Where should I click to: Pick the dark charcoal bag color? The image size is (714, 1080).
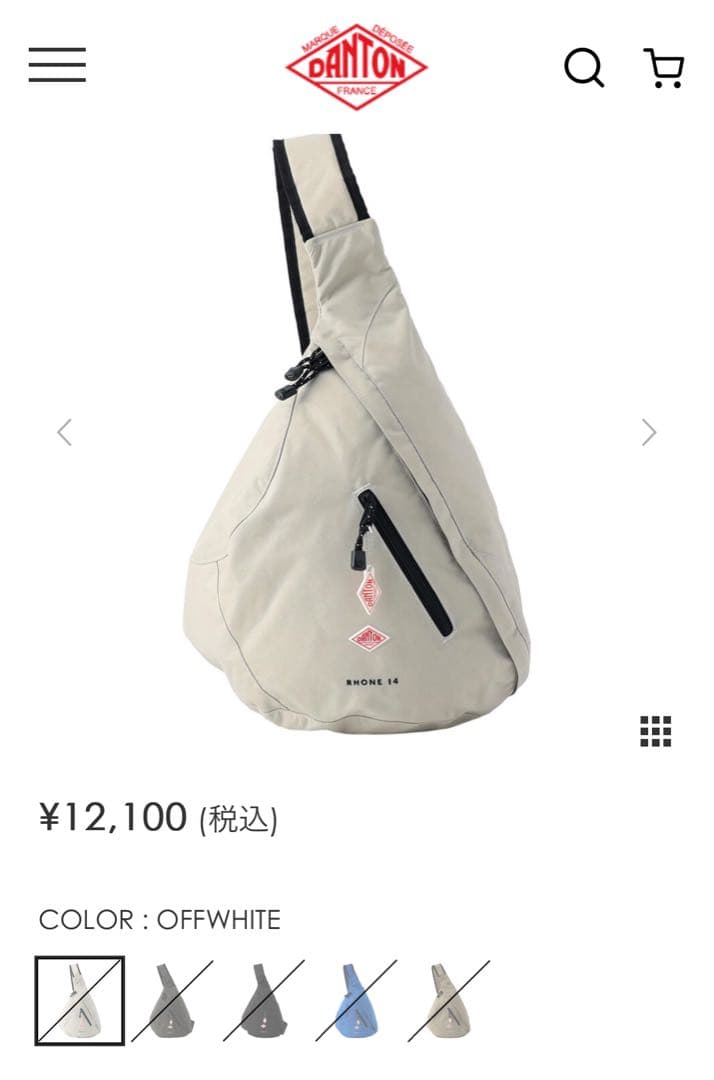click(x=264, y=1000)
